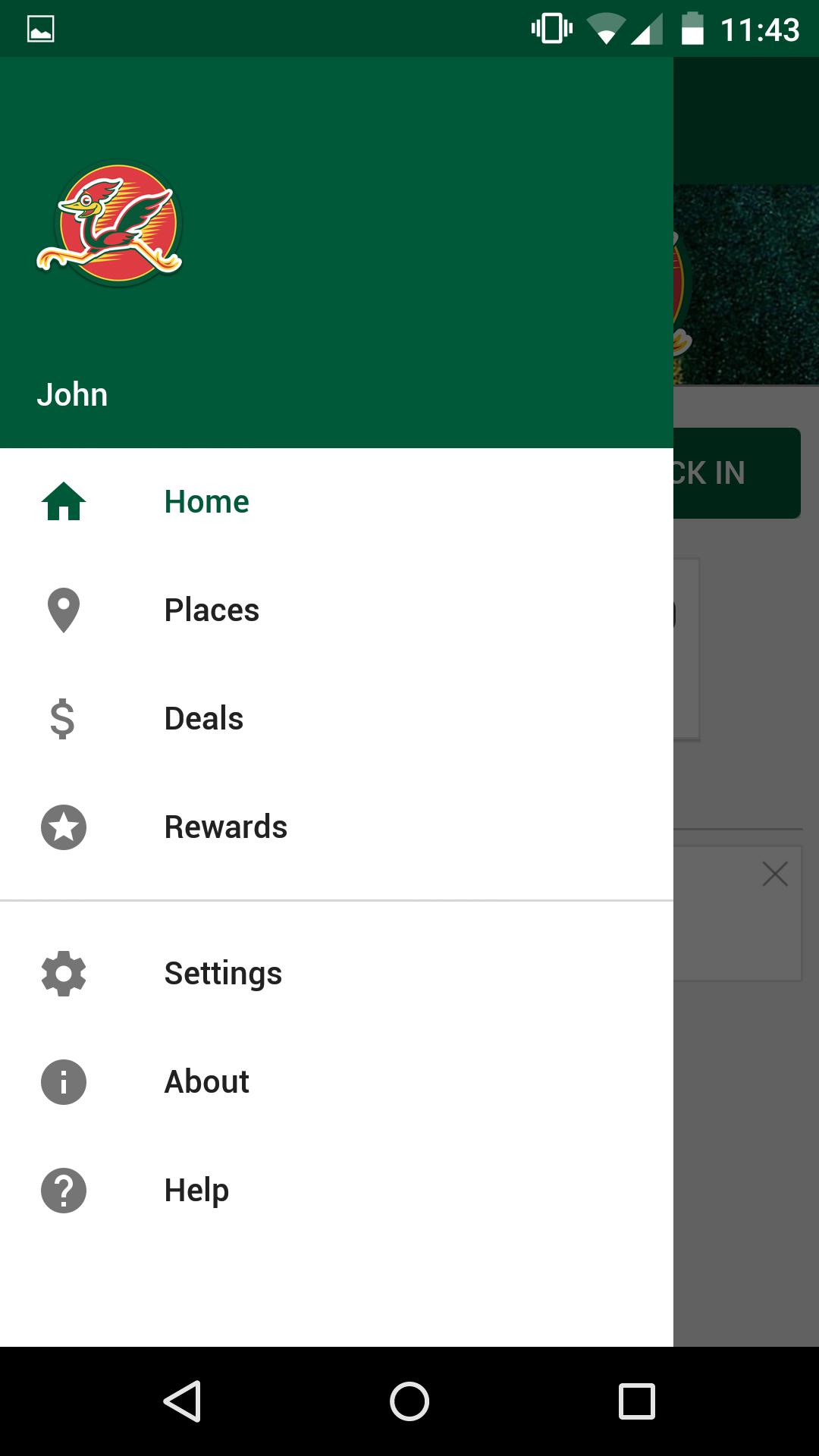This screenshot has height=1456, width=819.
Task: Go to the device home screen
Action: pos(409,1401)
